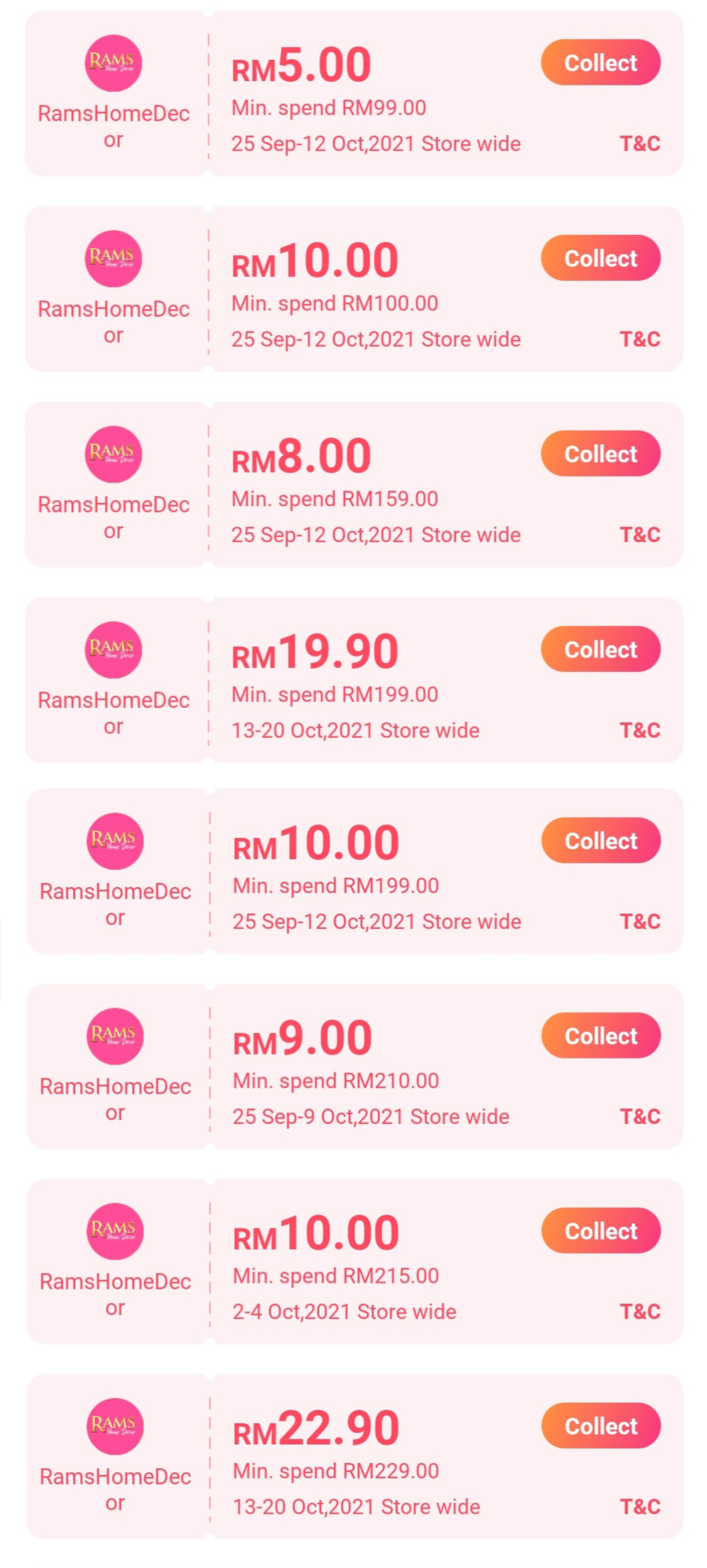The height and width of the screenshot is (1568, 707).
Task: View T&C of RM10.00 voucher valid 2-4 Oct
Action: pos(640,1311)
